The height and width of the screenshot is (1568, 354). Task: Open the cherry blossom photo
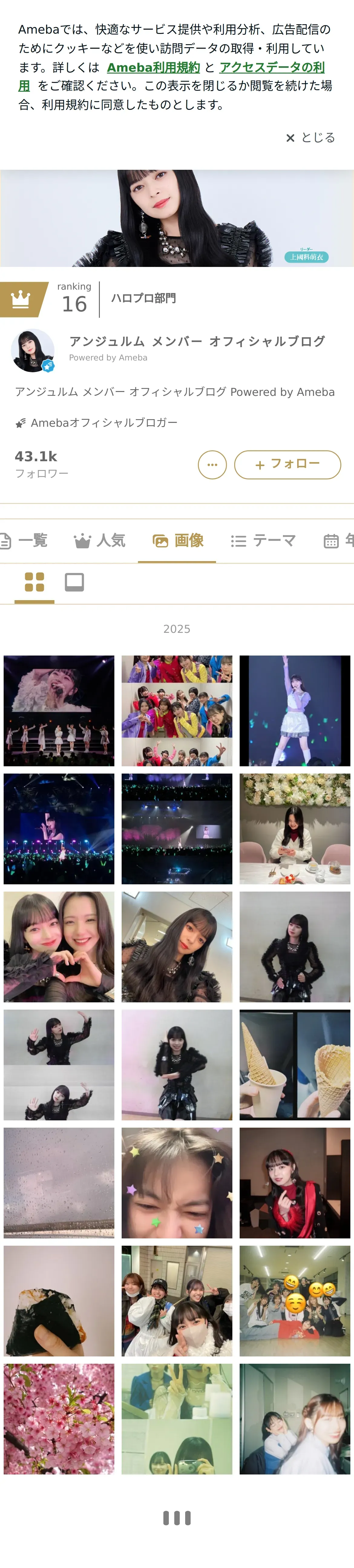tap(59, 1419)
